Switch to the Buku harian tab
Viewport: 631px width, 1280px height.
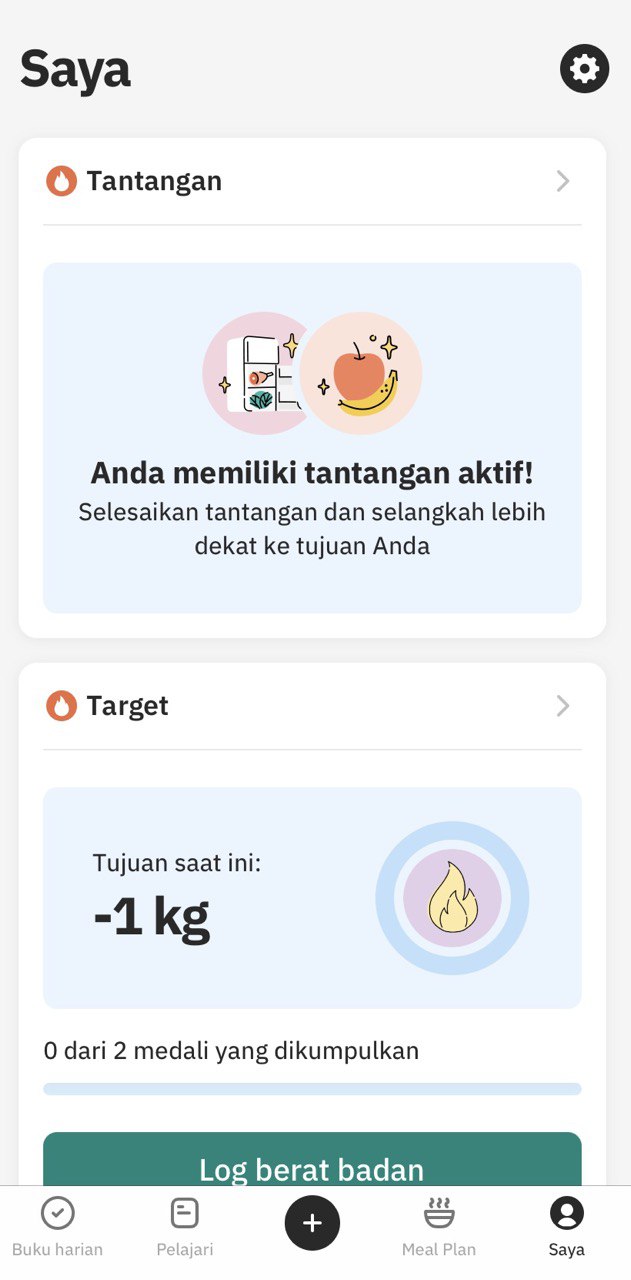point(58,1228)
